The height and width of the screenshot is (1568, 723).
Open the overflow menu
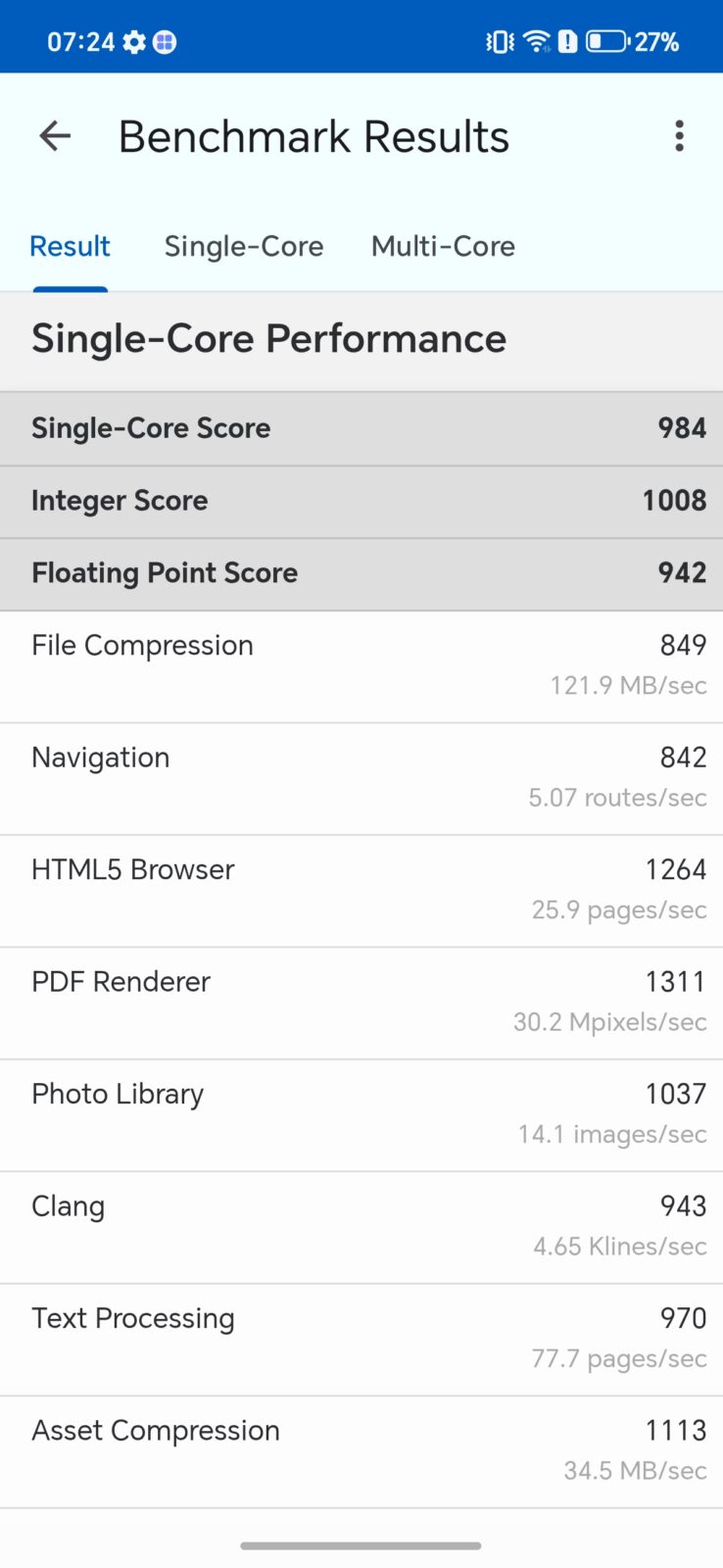[679, 136]
